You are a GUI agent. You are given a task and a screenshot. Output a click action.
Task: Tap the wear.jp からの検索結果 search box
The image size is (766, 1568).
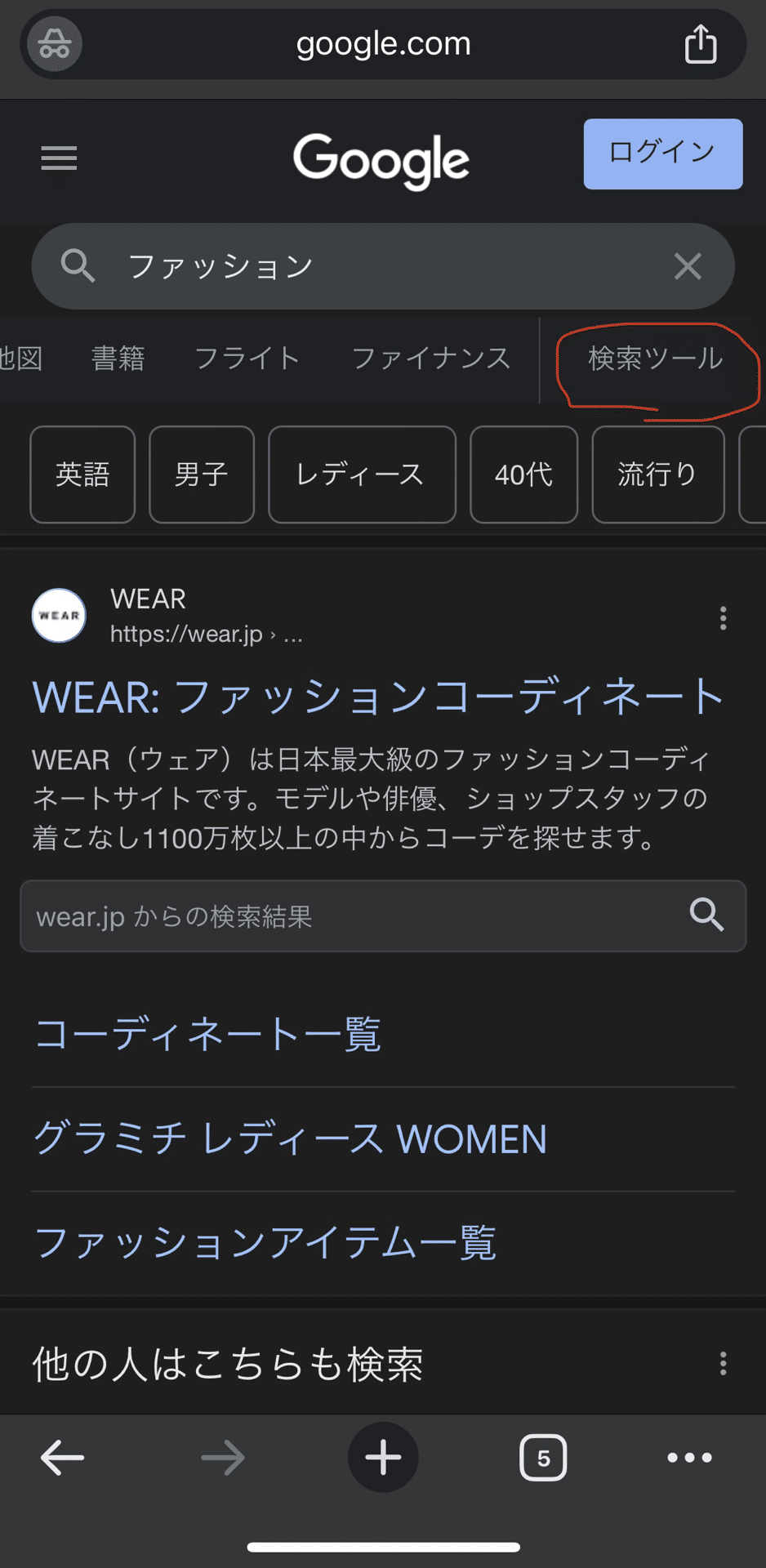coord(351,916)
